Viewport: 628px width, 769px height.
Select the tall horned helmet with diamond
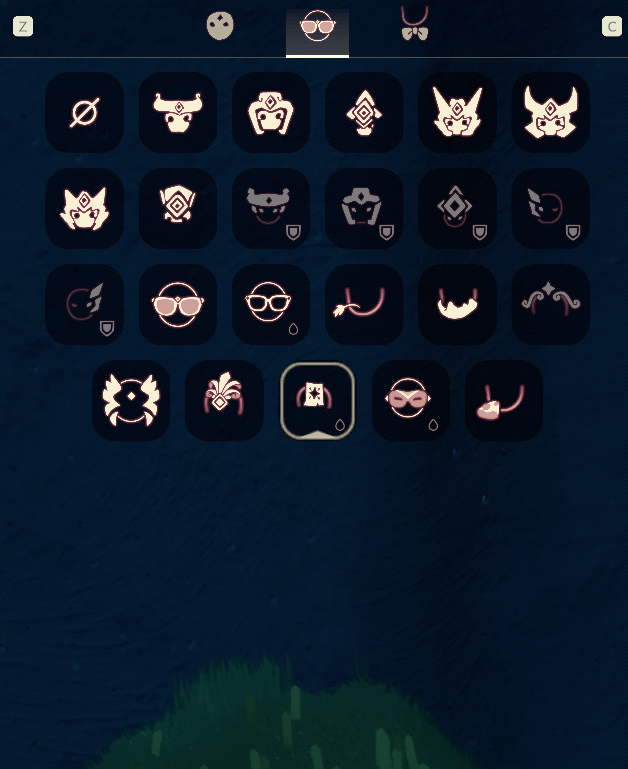pyautogui.click(x=456, y=112)
